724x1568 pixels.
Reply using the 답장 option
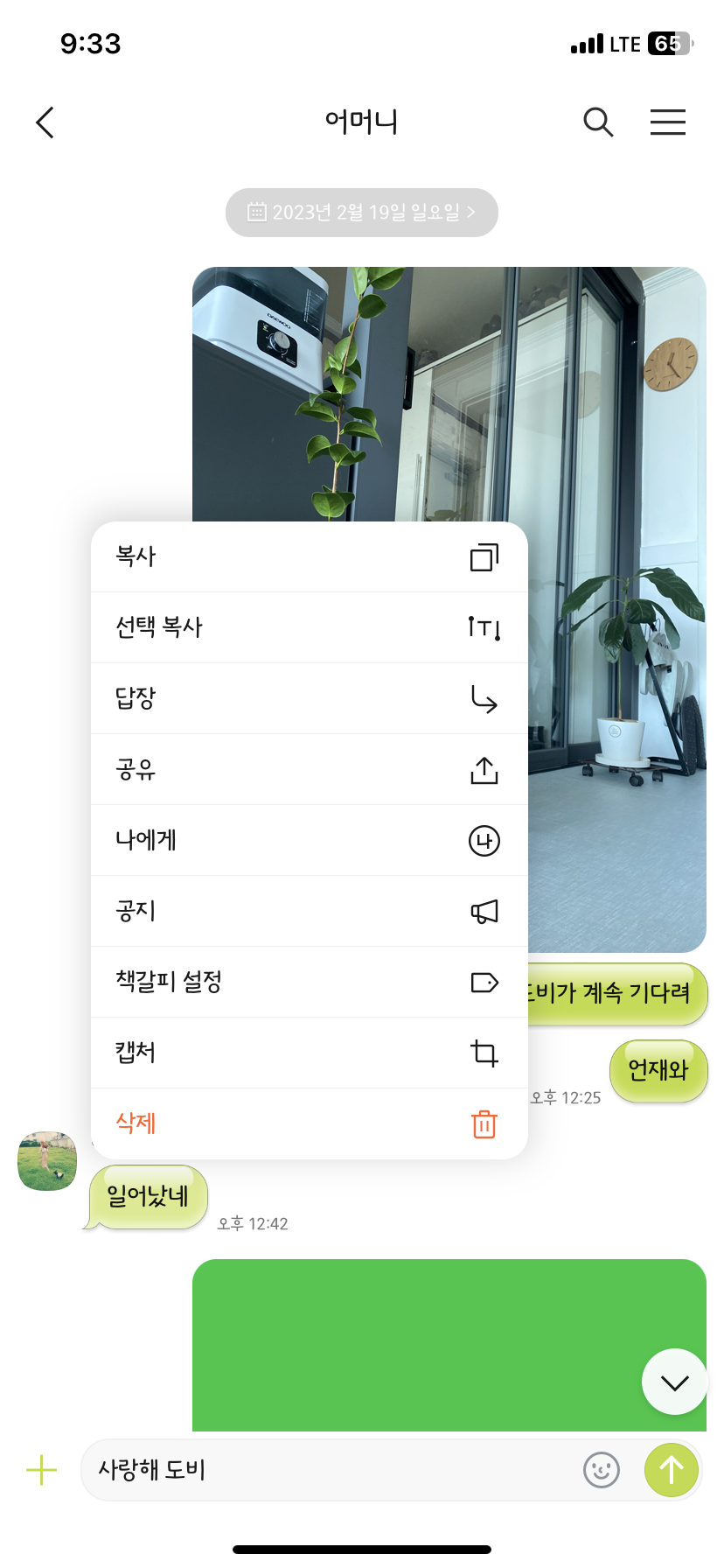[x=310, y=698]
